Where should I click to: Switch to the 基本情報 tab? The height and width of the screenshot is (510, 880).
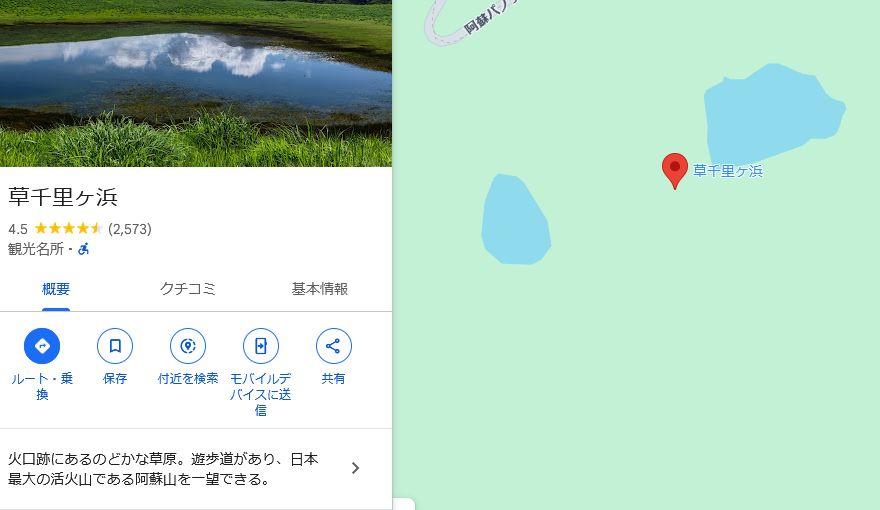(x=320, y=289)
